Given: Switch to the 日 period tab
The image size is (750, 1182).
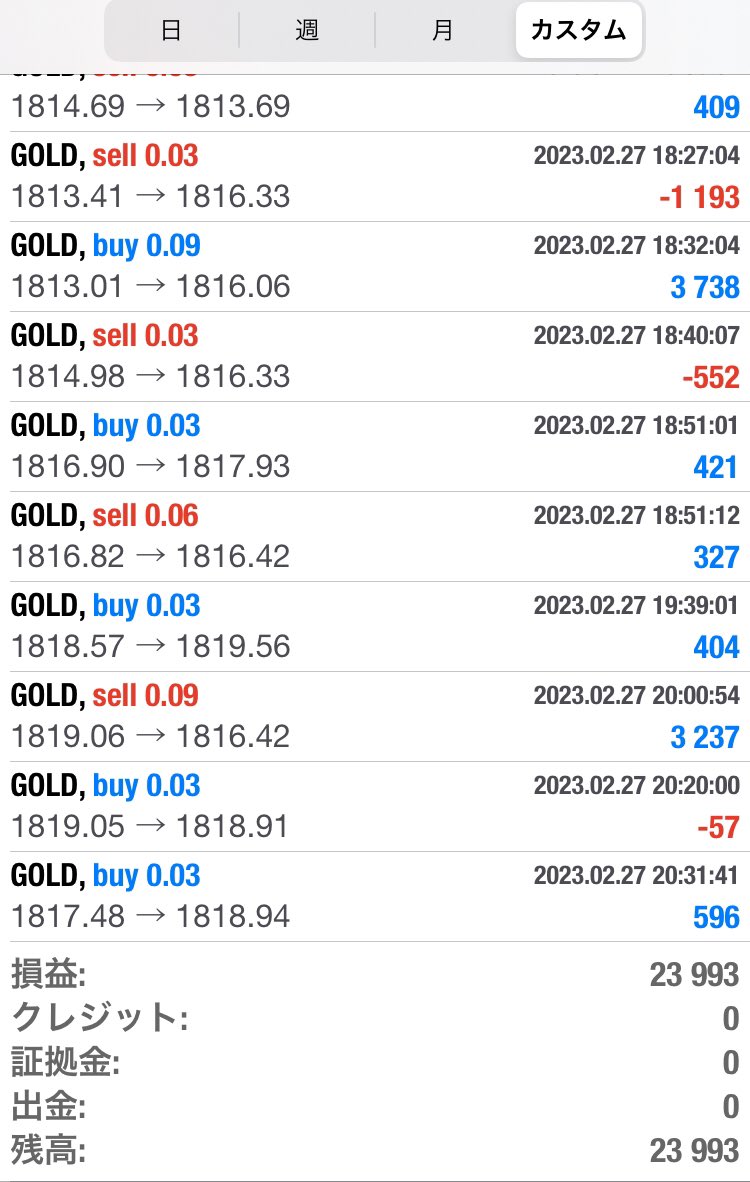Looking at the screenshot, I should click(171, 30).
